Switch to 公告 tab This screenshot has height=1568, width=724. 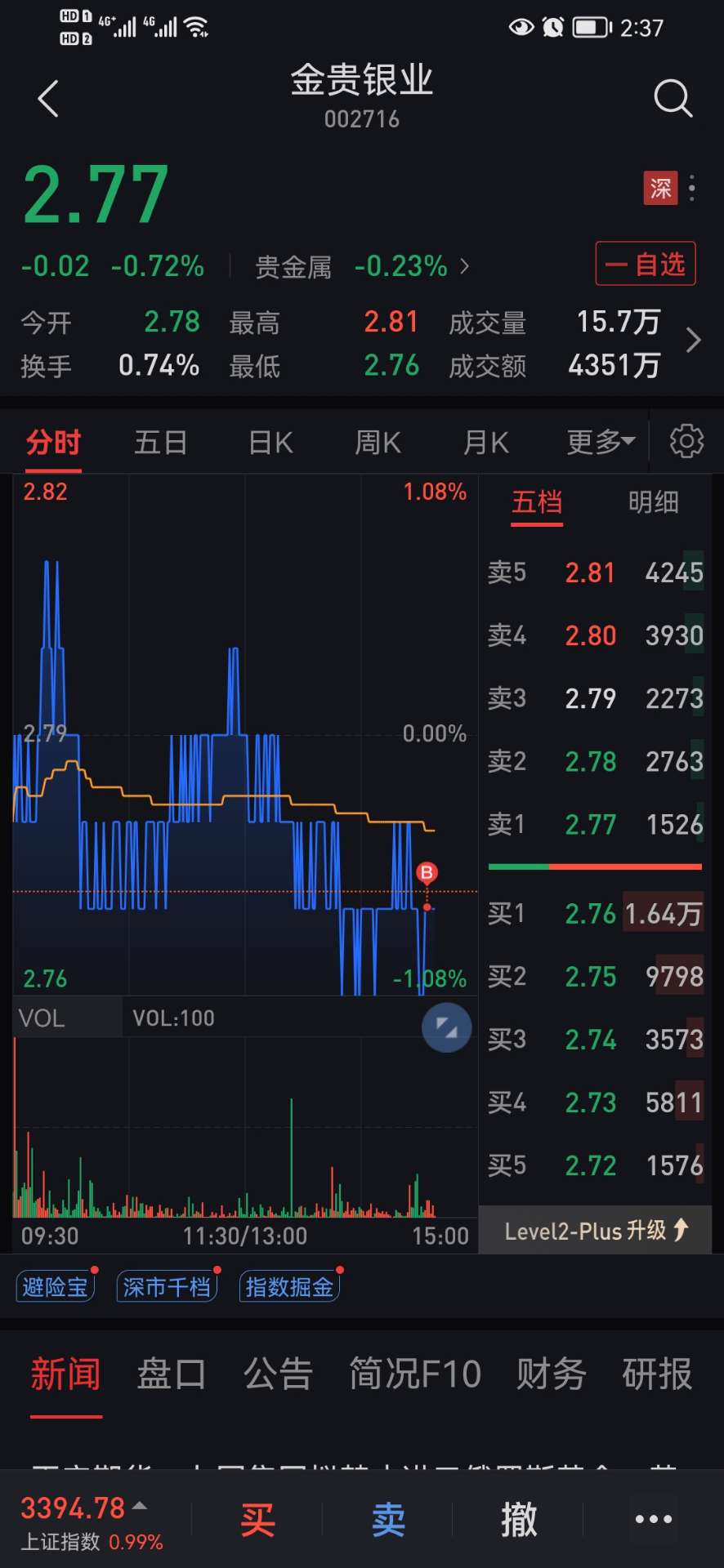pyautogui.click(x=278, y=1374)
